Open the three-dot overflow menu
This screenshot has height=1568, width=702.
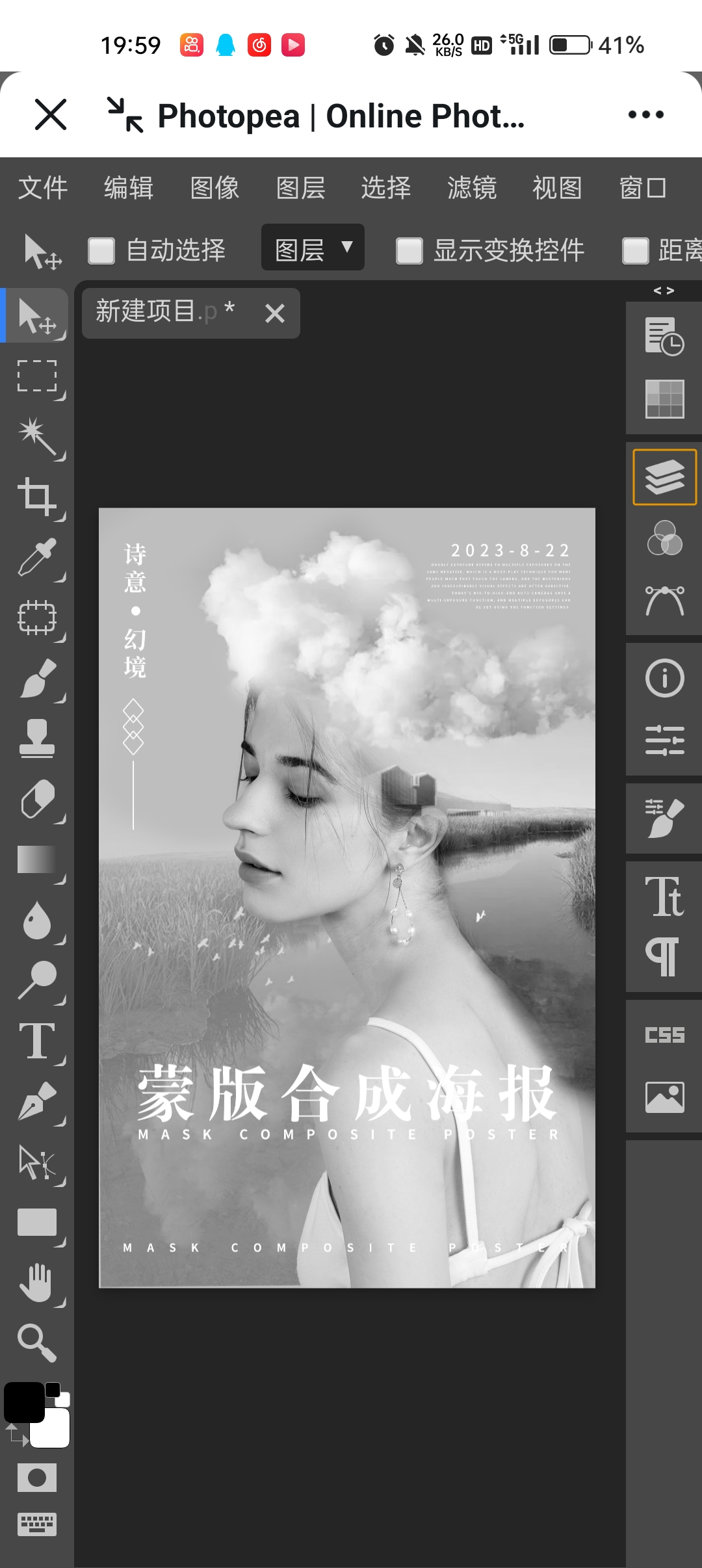(645, 115)
